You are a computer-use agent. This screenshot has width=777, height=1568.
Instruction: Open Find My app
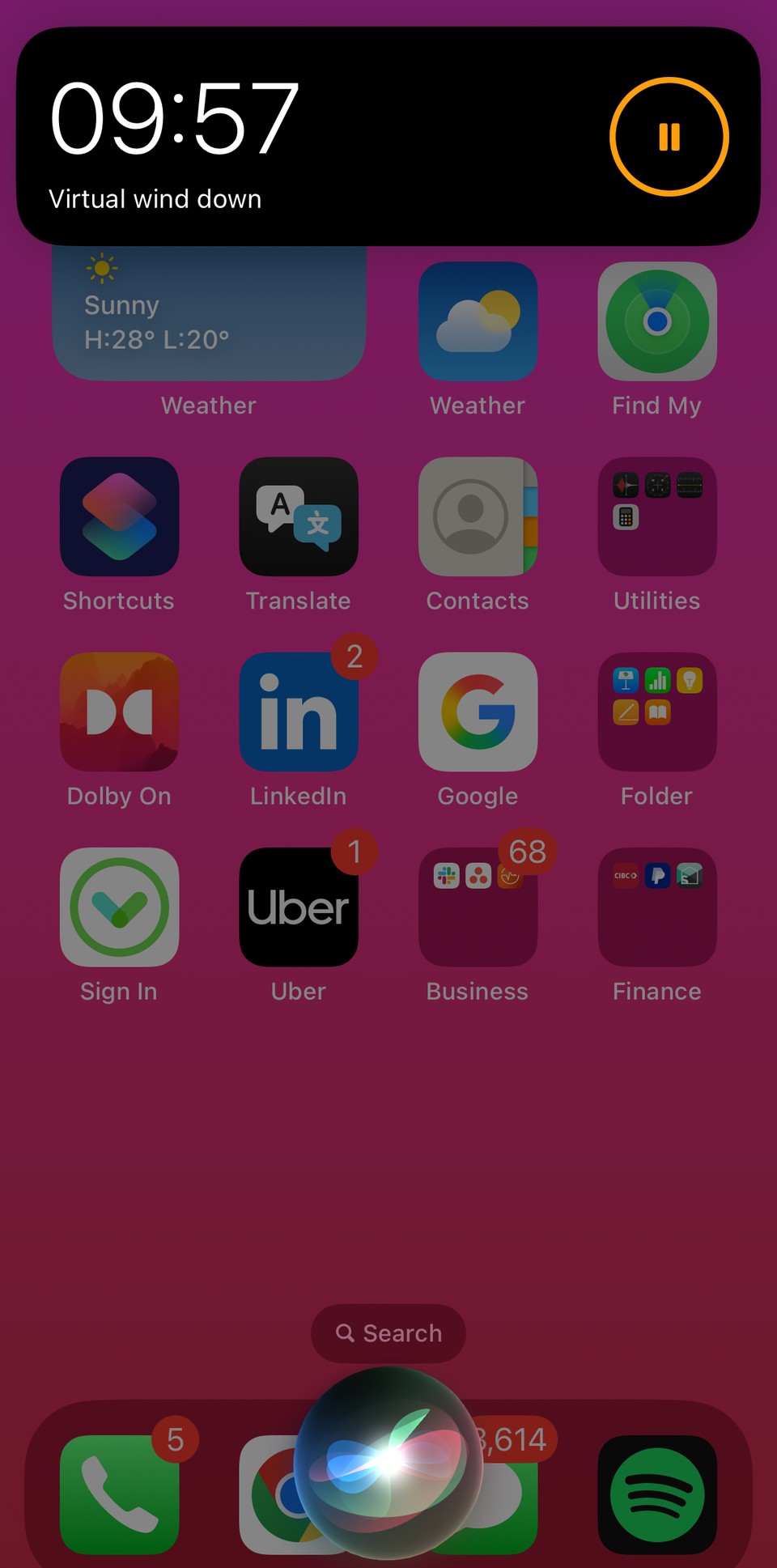(656, 321)
